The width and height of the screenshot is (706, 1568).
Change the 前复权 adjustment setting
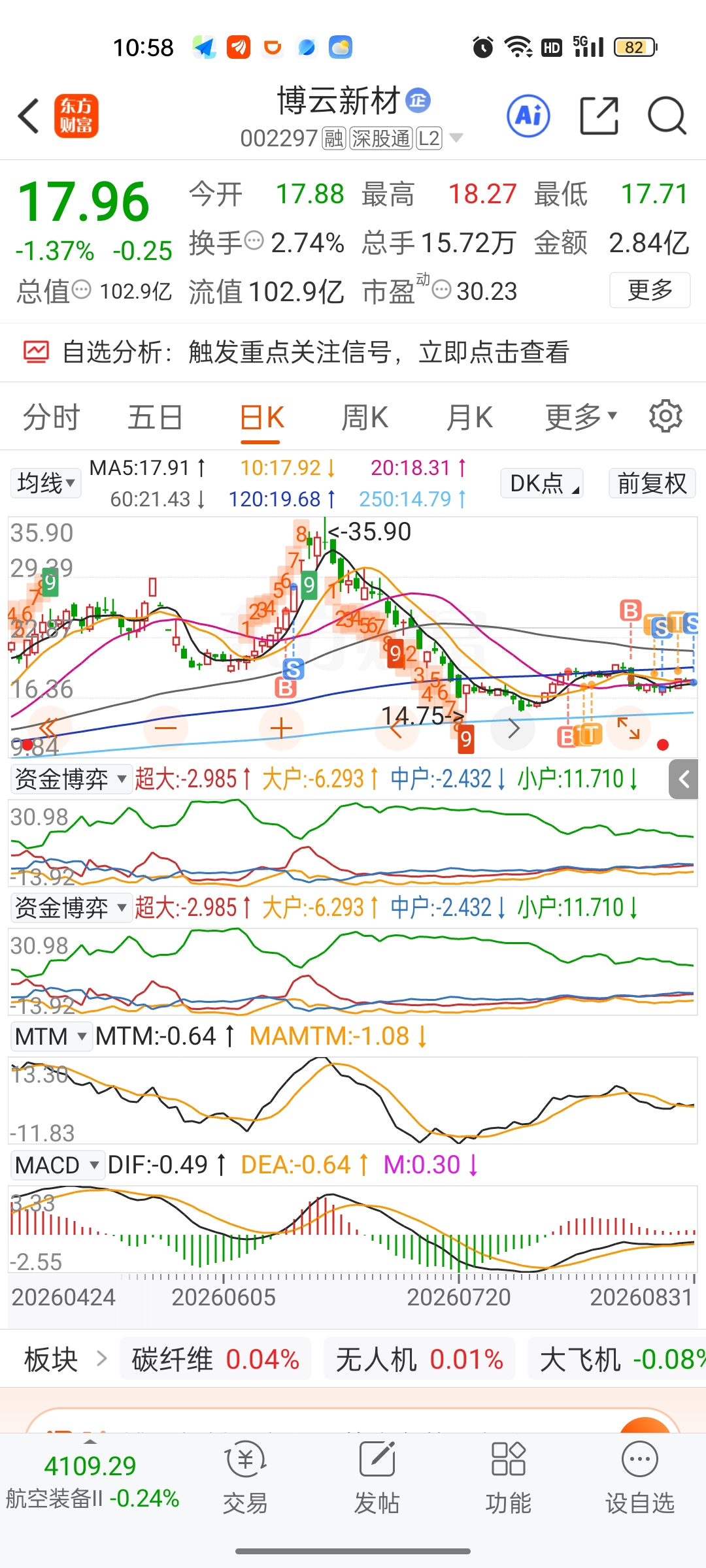tap(652, 483)
